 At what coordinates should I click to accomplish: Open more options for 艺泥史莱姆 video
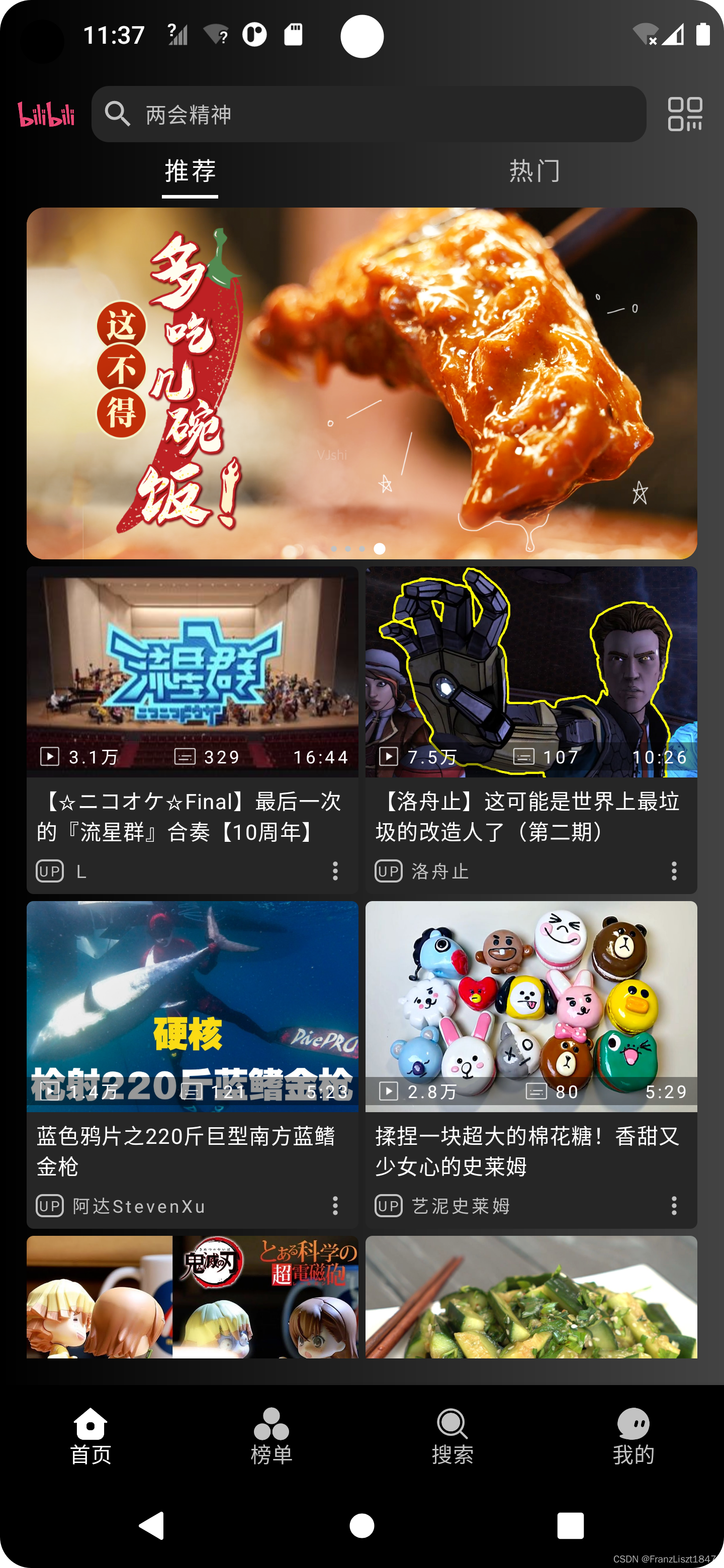tap(673, 1206)
